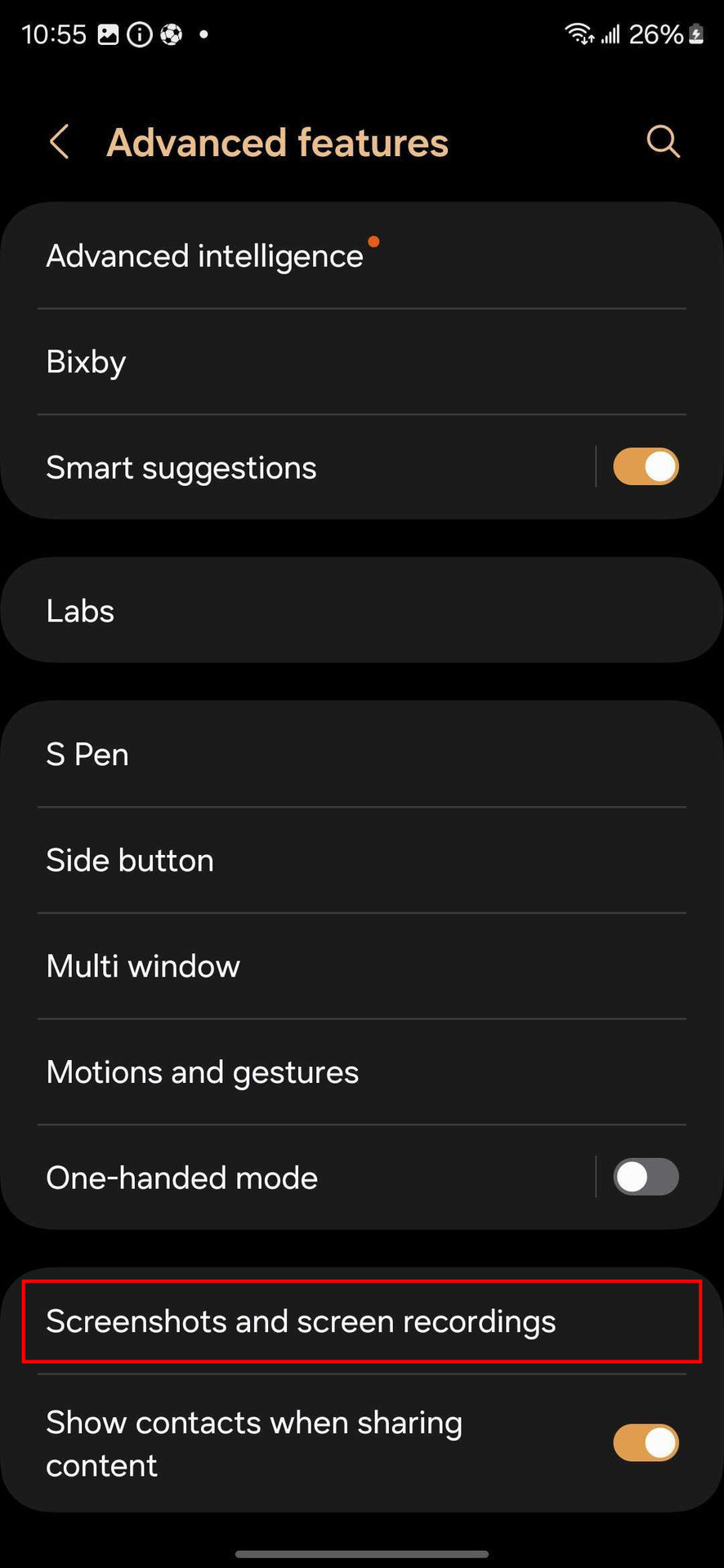The height and width of the screenshot is (1568, 724).
Task: Open One-handed mode details
Action: tap(181, 1178)
